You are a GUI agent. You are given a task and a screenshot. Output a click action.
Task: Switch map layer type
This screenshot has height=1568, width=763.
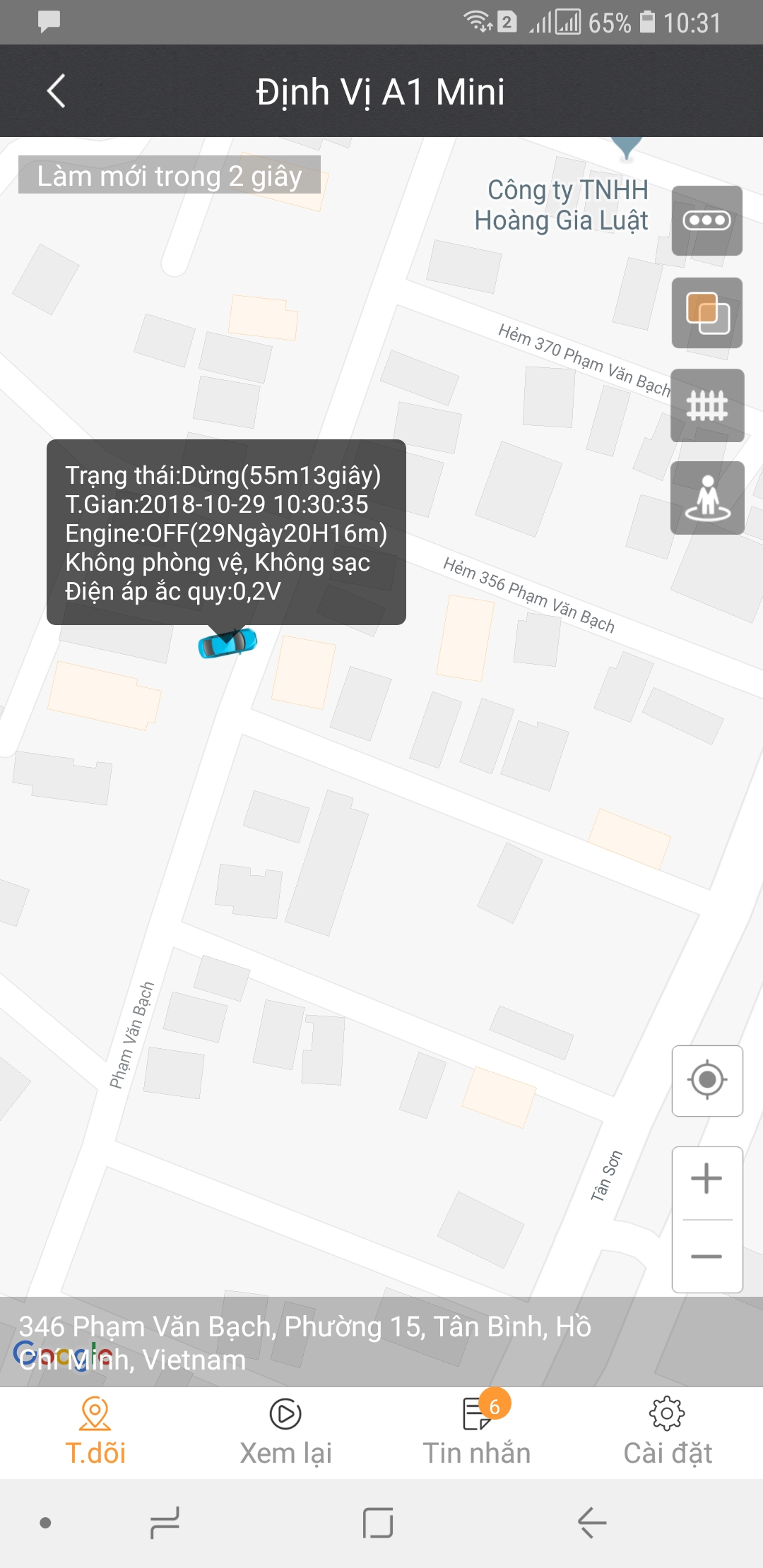(706, 313)
